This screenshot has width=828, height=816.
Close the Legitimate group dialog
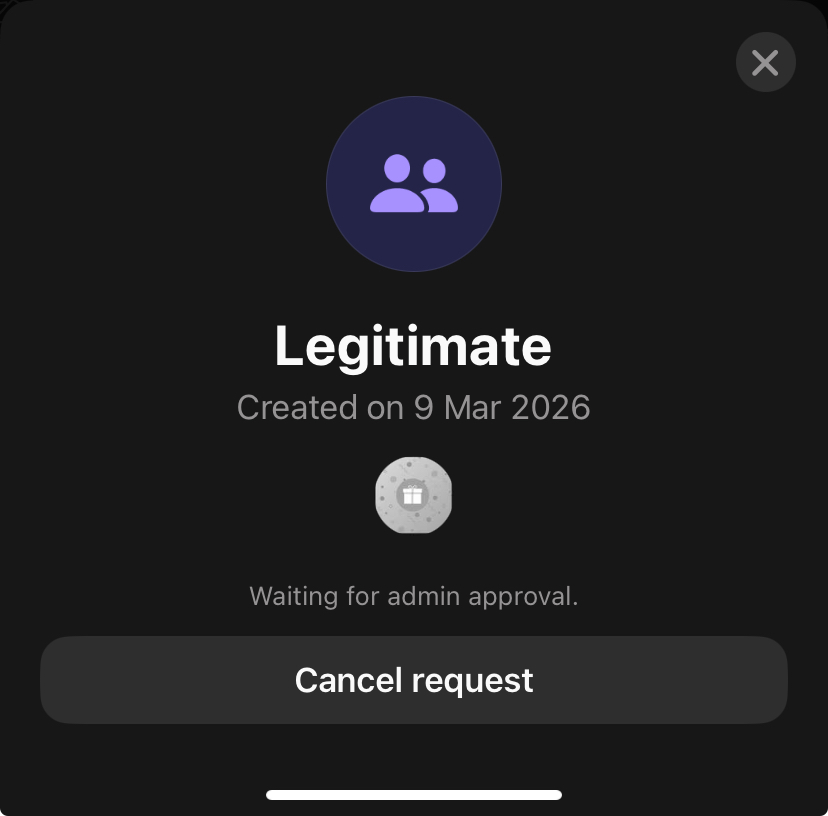[x=765, y=63]
